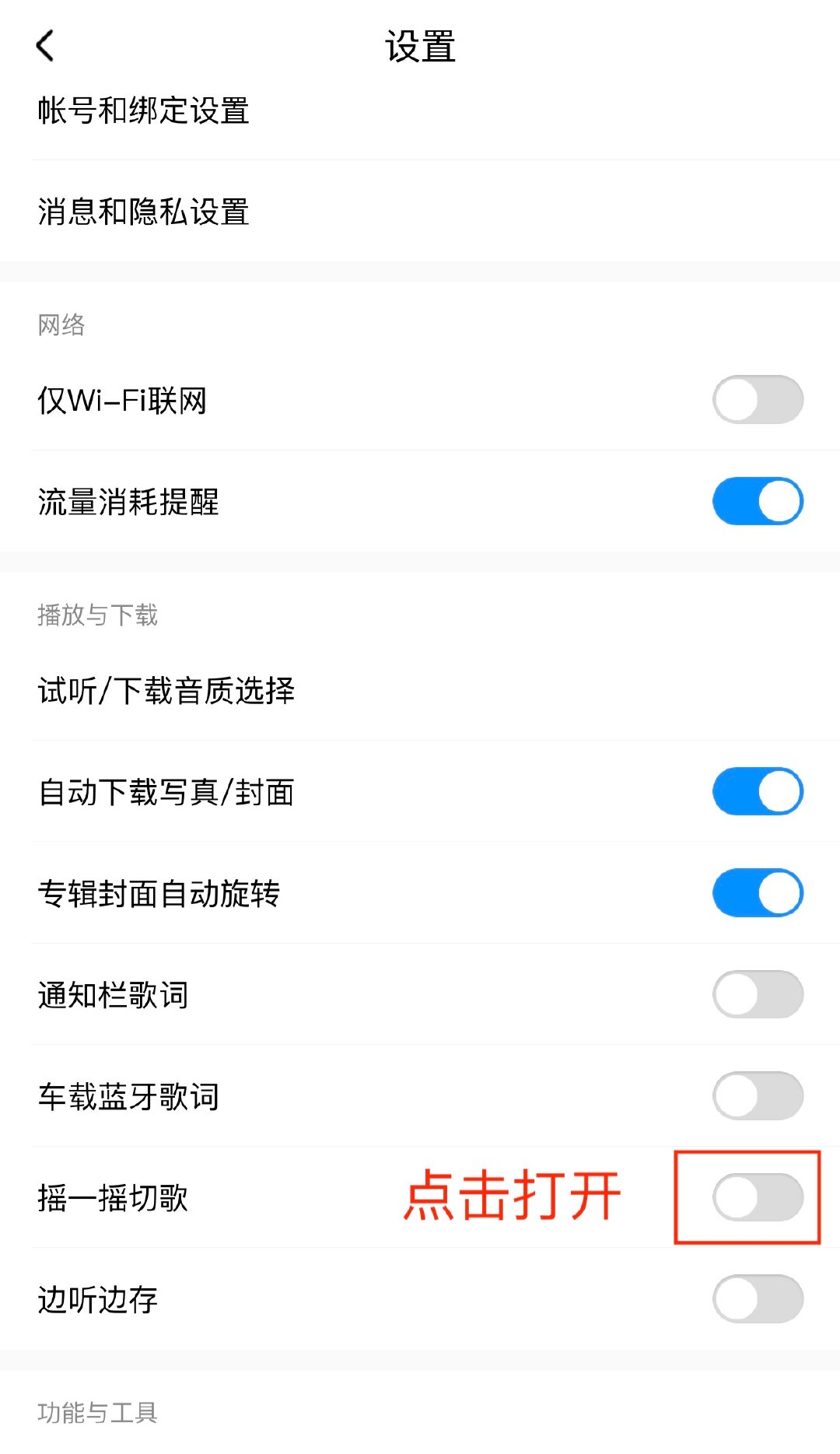Viewport: 840px width, 1454px height.
Task: Turn off 专辑封面自动旋转
Action: [758, 893]
